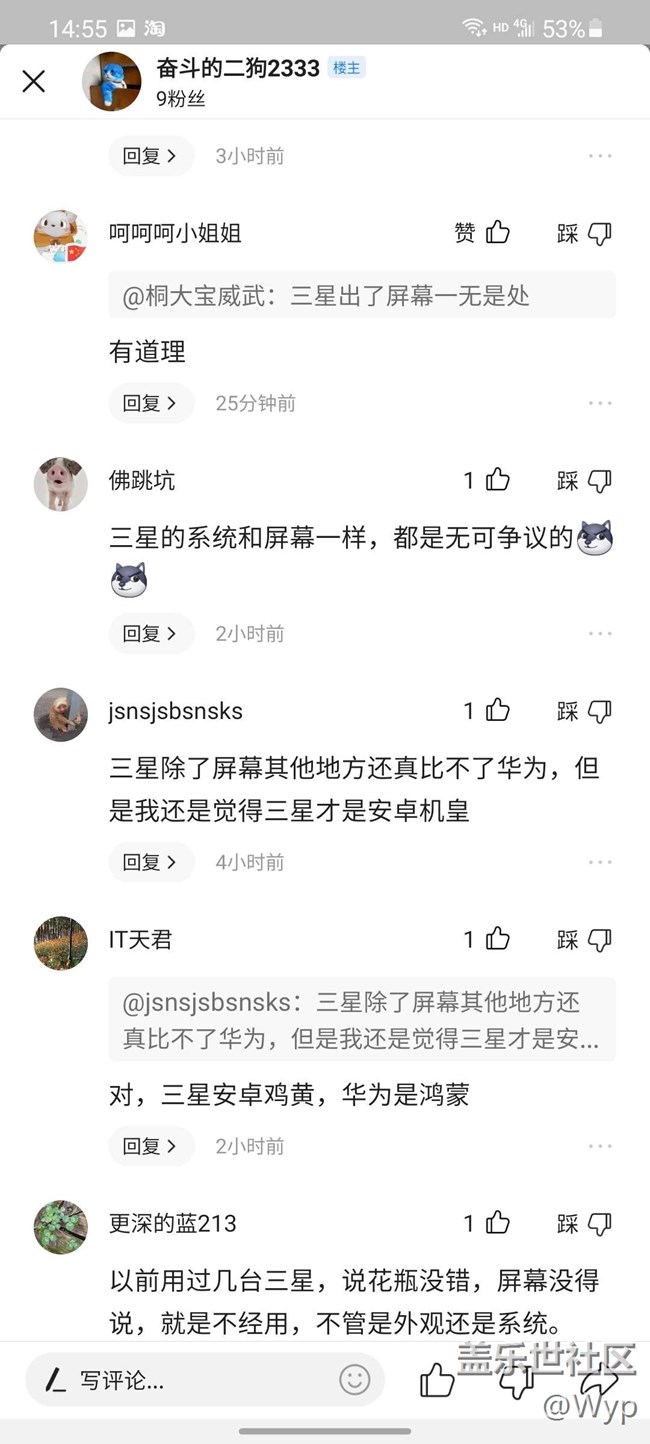Open the emoji picker in comment bar
The width and height of the screenshot is (650, 1444).
coord(354,1381)
